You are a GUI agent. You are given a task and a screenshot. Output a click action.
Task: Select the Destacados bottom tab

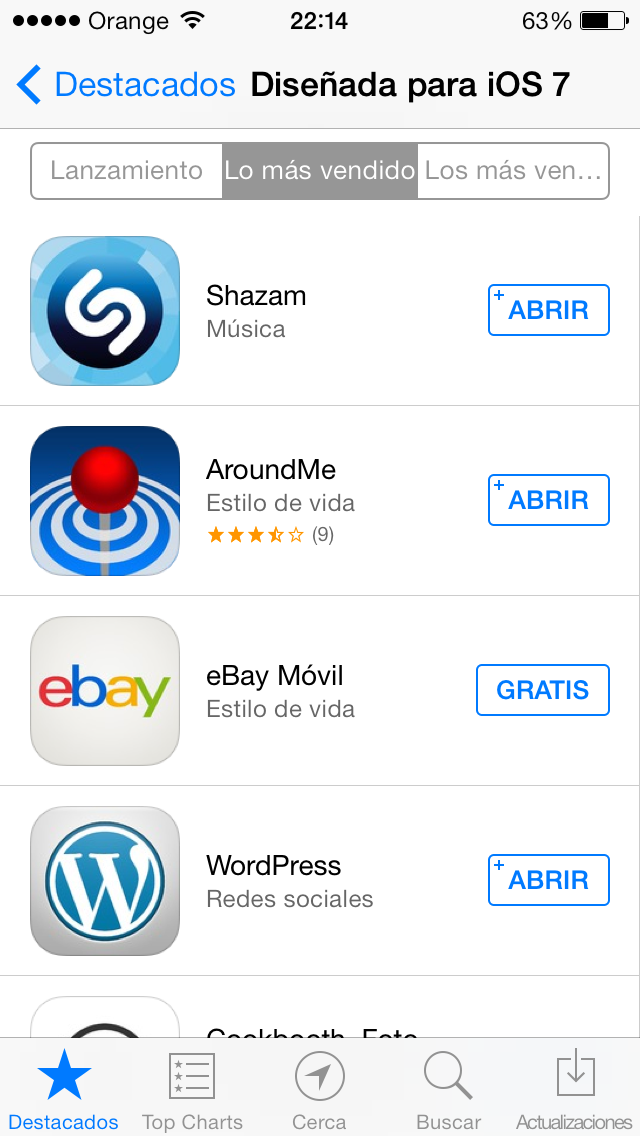(64, 1090)
